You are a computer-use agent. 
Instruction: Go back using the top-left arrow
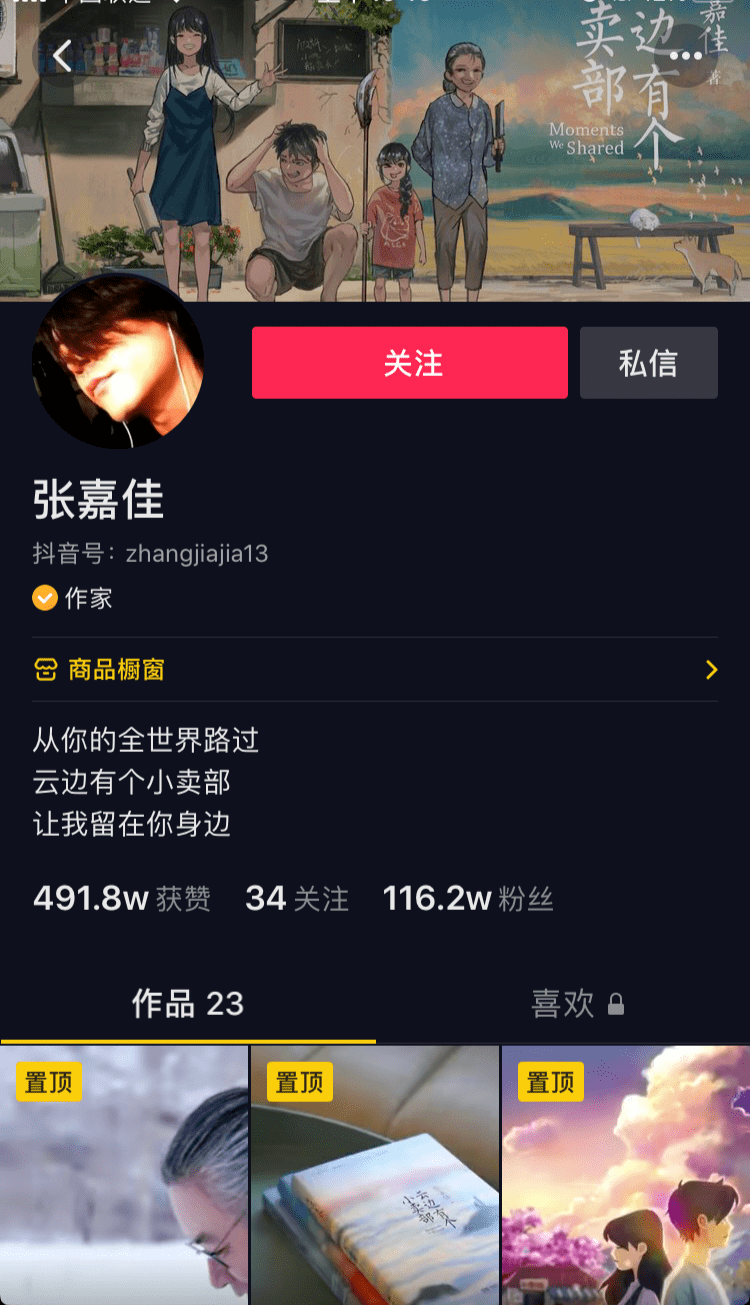[x=62, y=56]
